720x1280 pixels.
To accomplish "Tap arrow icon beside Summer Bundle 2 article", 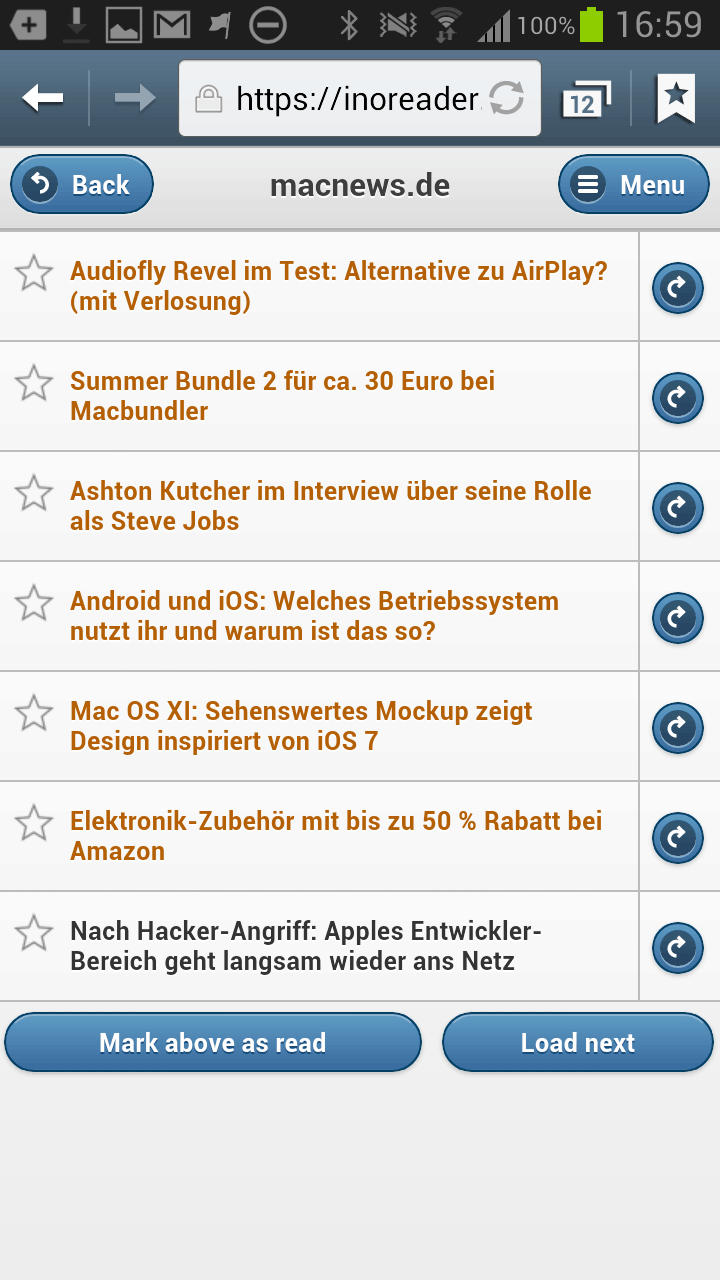I will point(678,397).
